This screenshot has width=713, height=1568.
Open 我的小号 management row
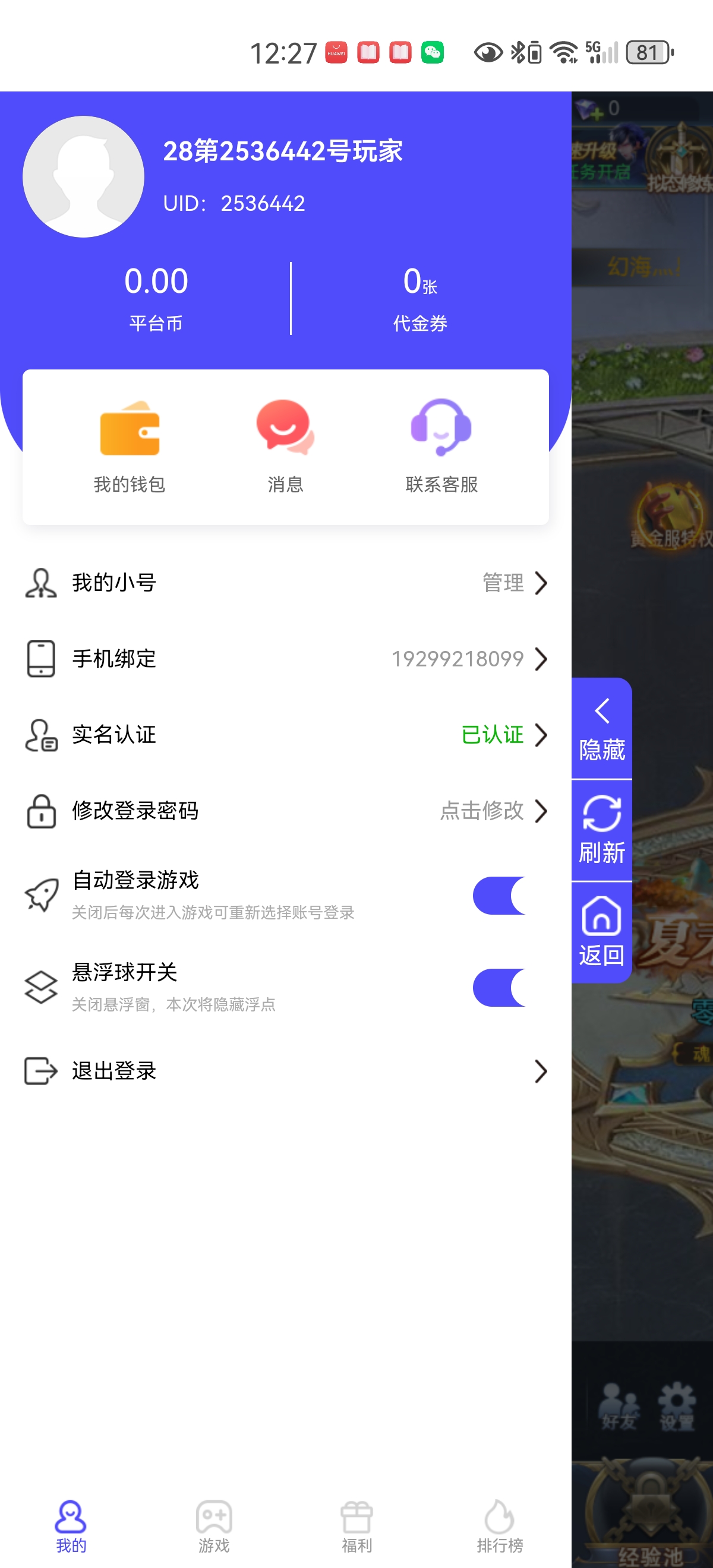[285, 583]
